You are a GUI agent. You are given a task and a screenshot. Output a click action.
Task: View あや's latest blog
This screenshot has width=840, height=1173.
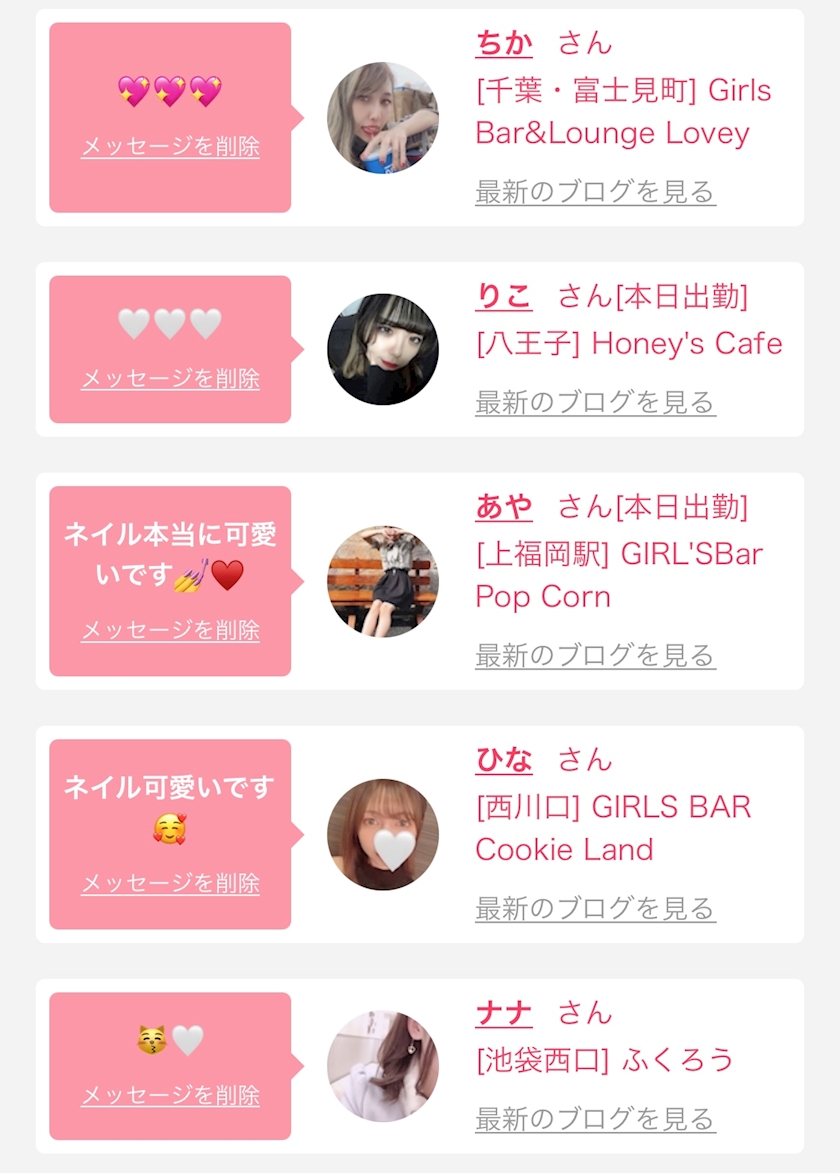pyautogui.click(x=595, y=655)
